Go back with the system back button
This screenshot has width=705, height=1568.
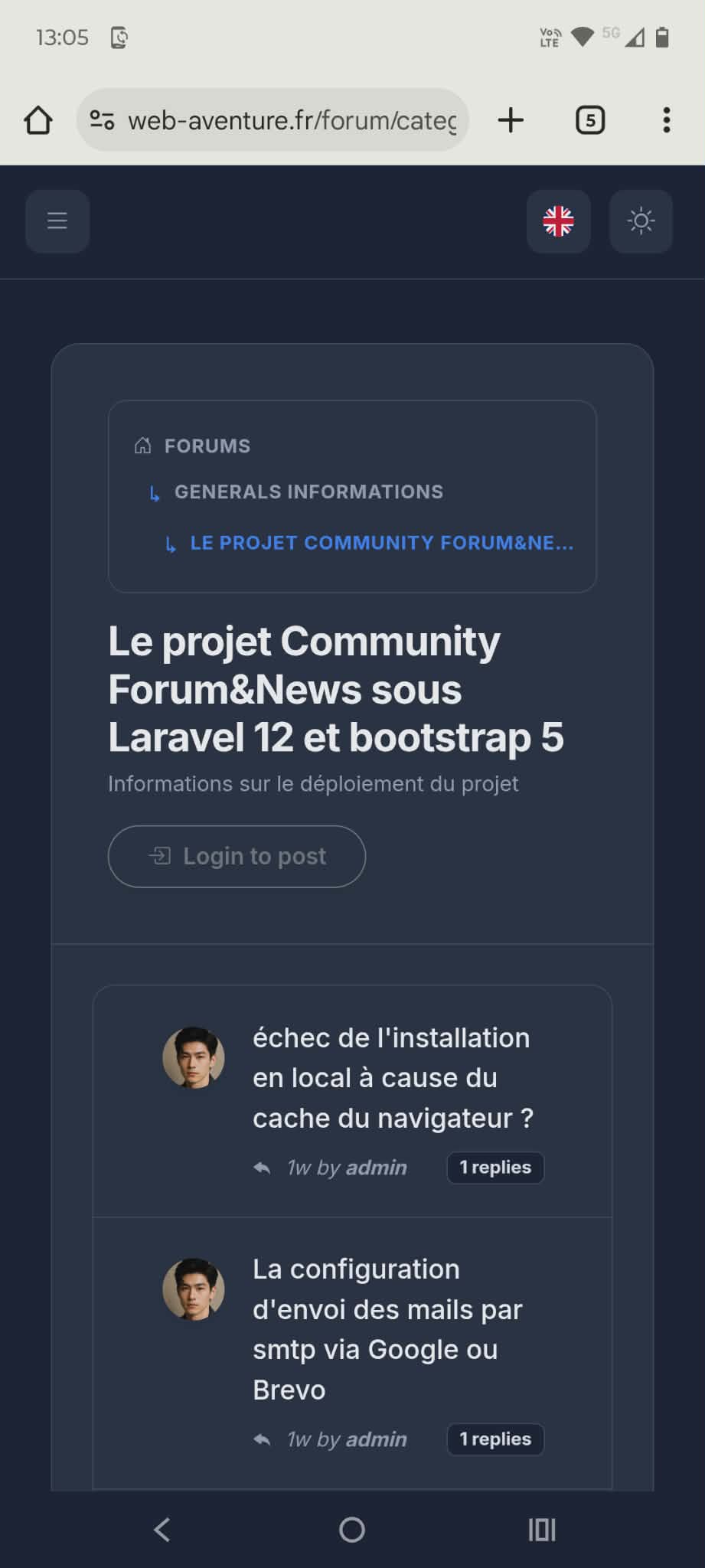[162, 1530]
